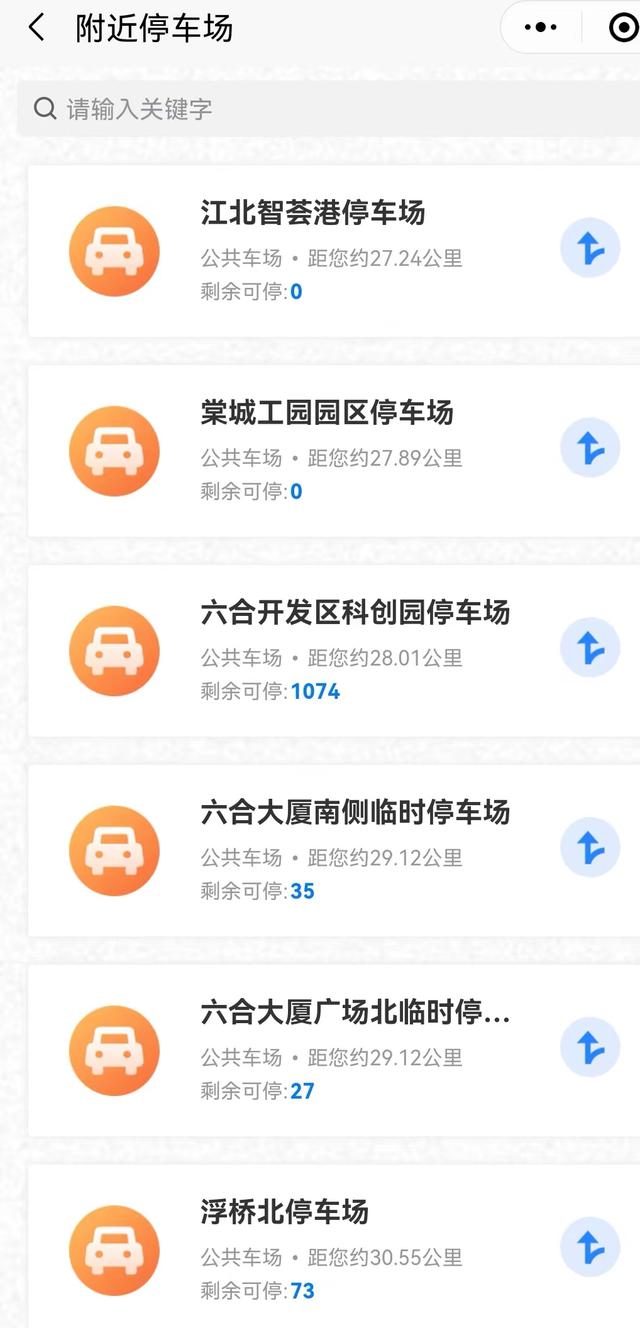Open 六合大厦南侧临时停车场 details
Screen dimensions: 640x1328
coord(354,813)
